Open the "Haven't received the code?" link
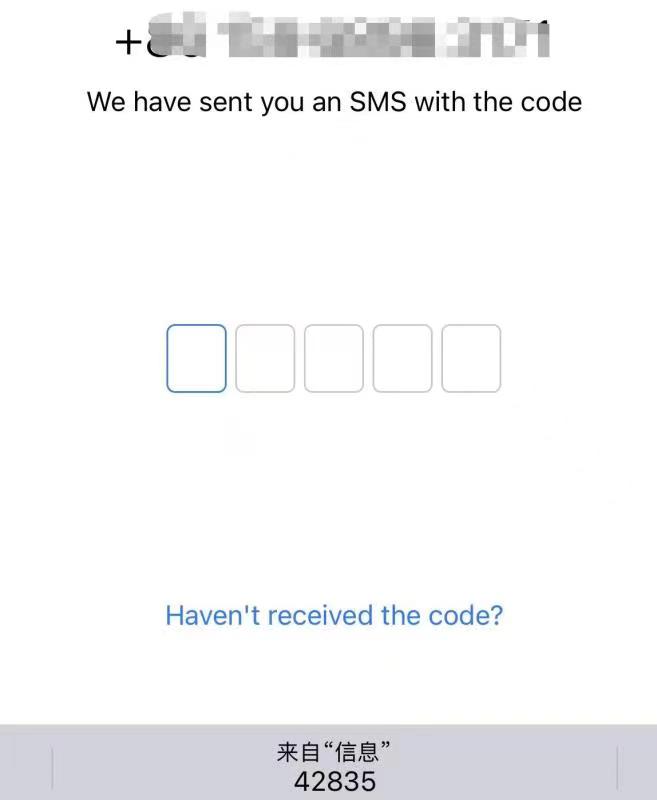 pos(334,615)
